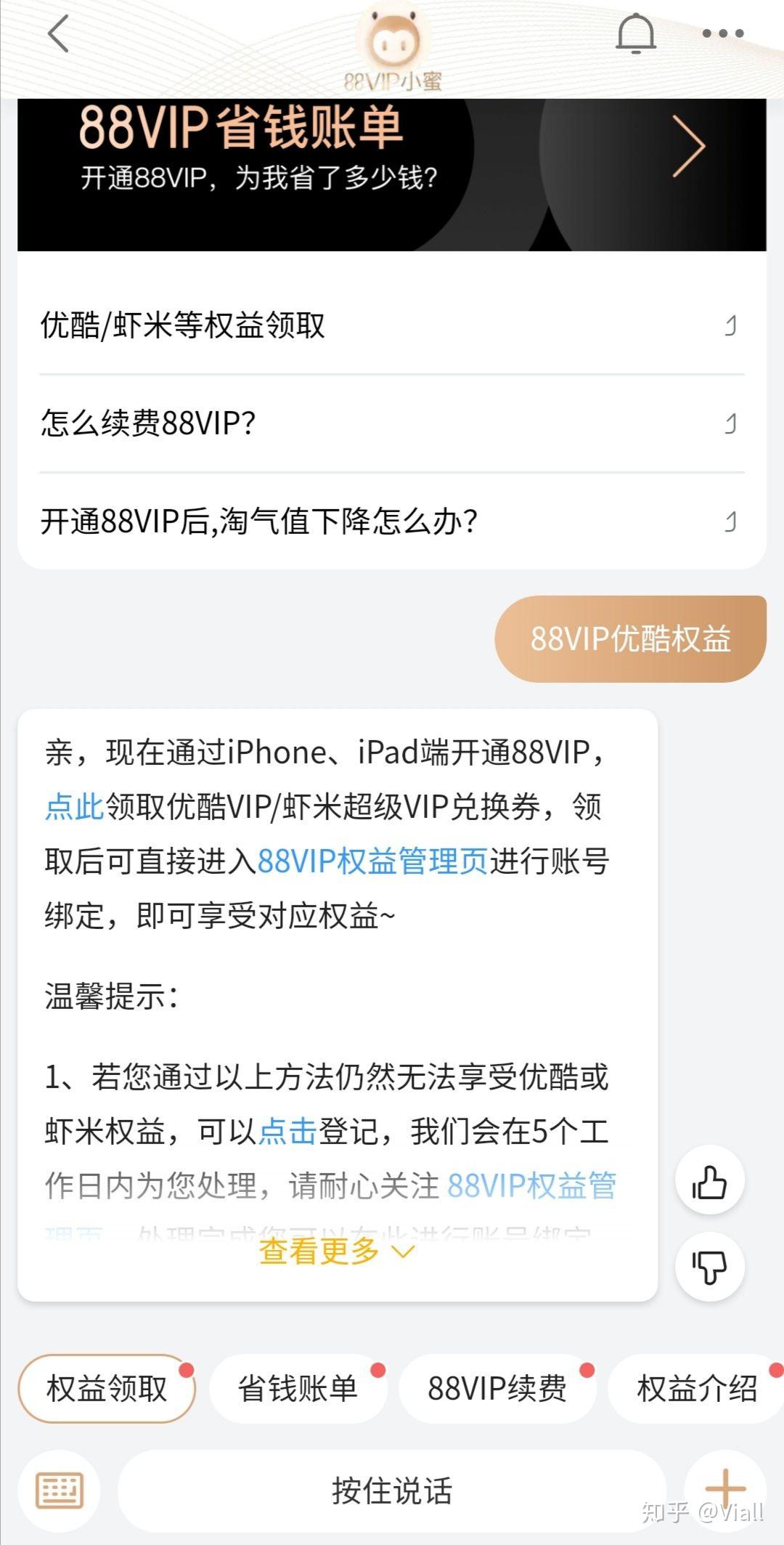Select 优酷/虾米等权益领取 question
This screenshot has height=1545, width=784.
(392, 325)
